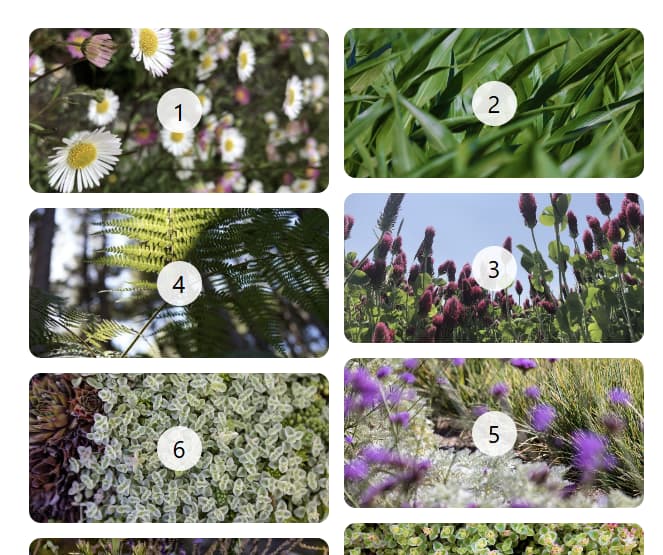
Task: Select tile 3 with the crimson clover flowers
Action: [x=494, y=268]
